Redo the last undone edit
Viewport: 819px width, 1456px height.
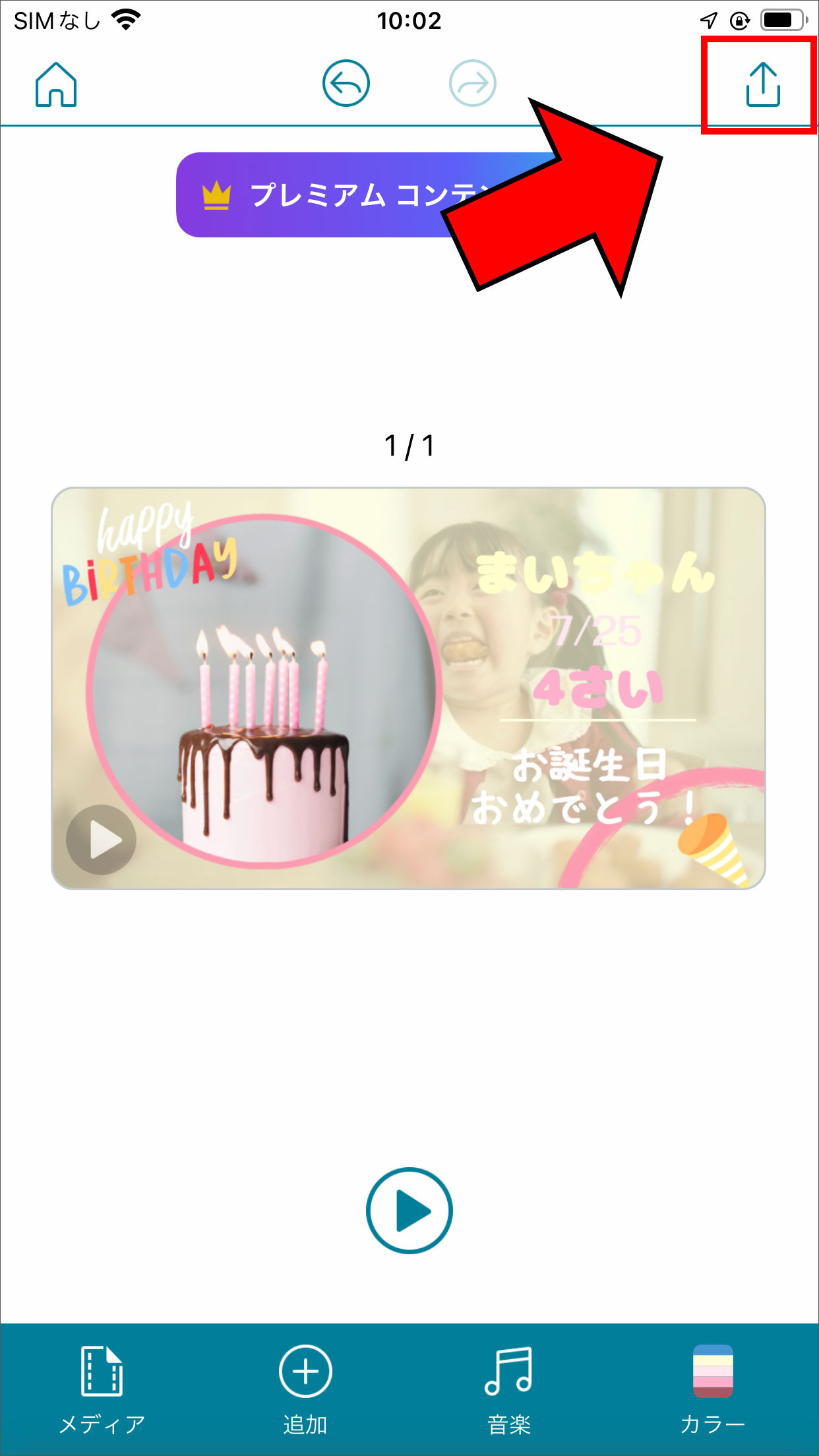click(472, 83)
